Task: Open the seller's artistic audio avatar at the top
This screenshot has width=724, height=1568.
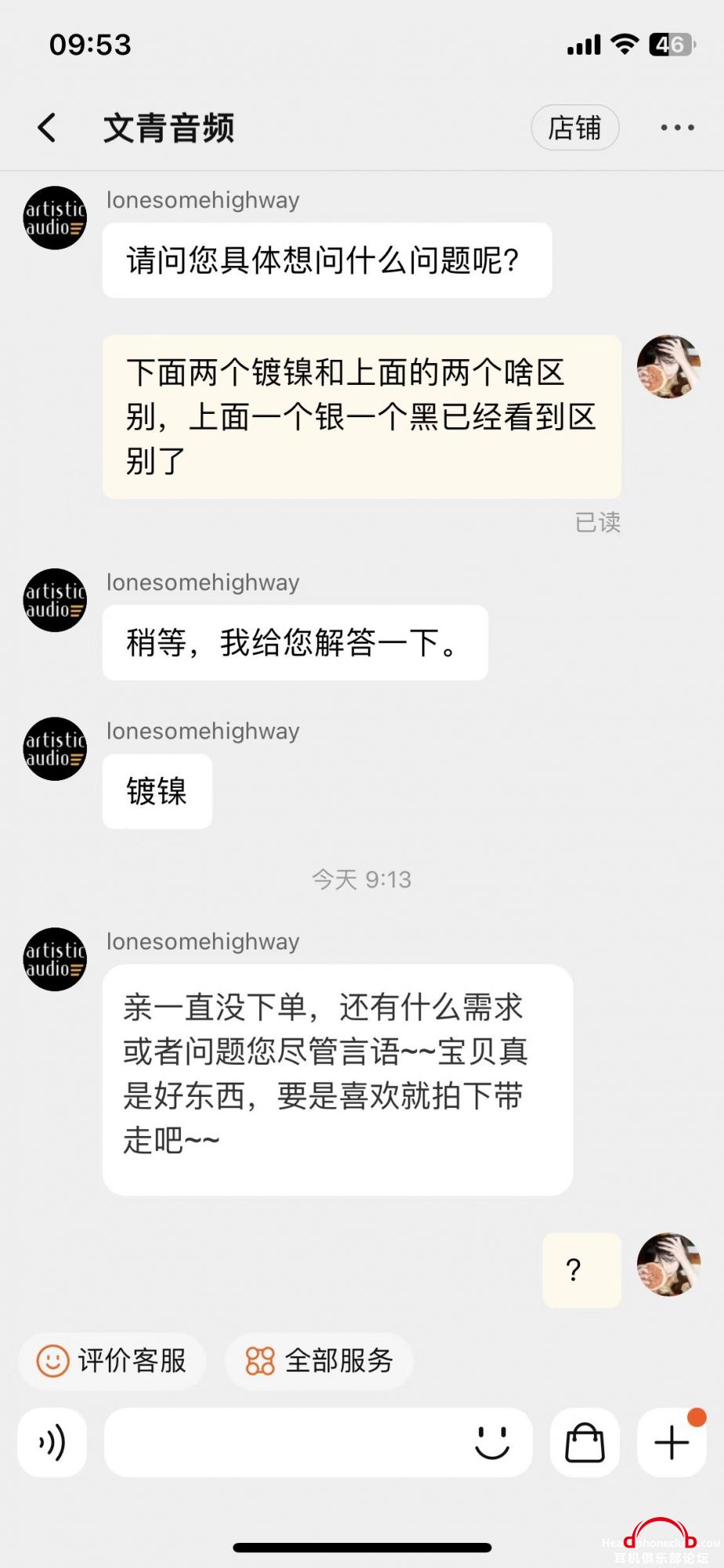Action: click(55, 218)
